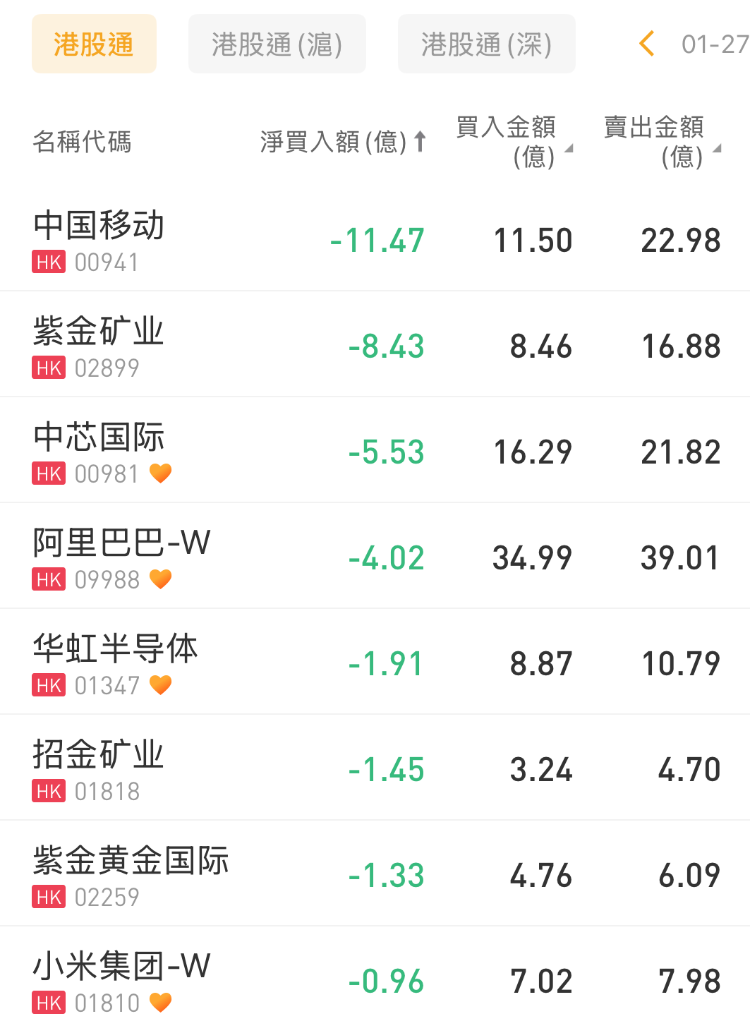The height and width of the screenshot is (1021, 750).
Task: Open 中芯国际 stock page
Action: 99,452
